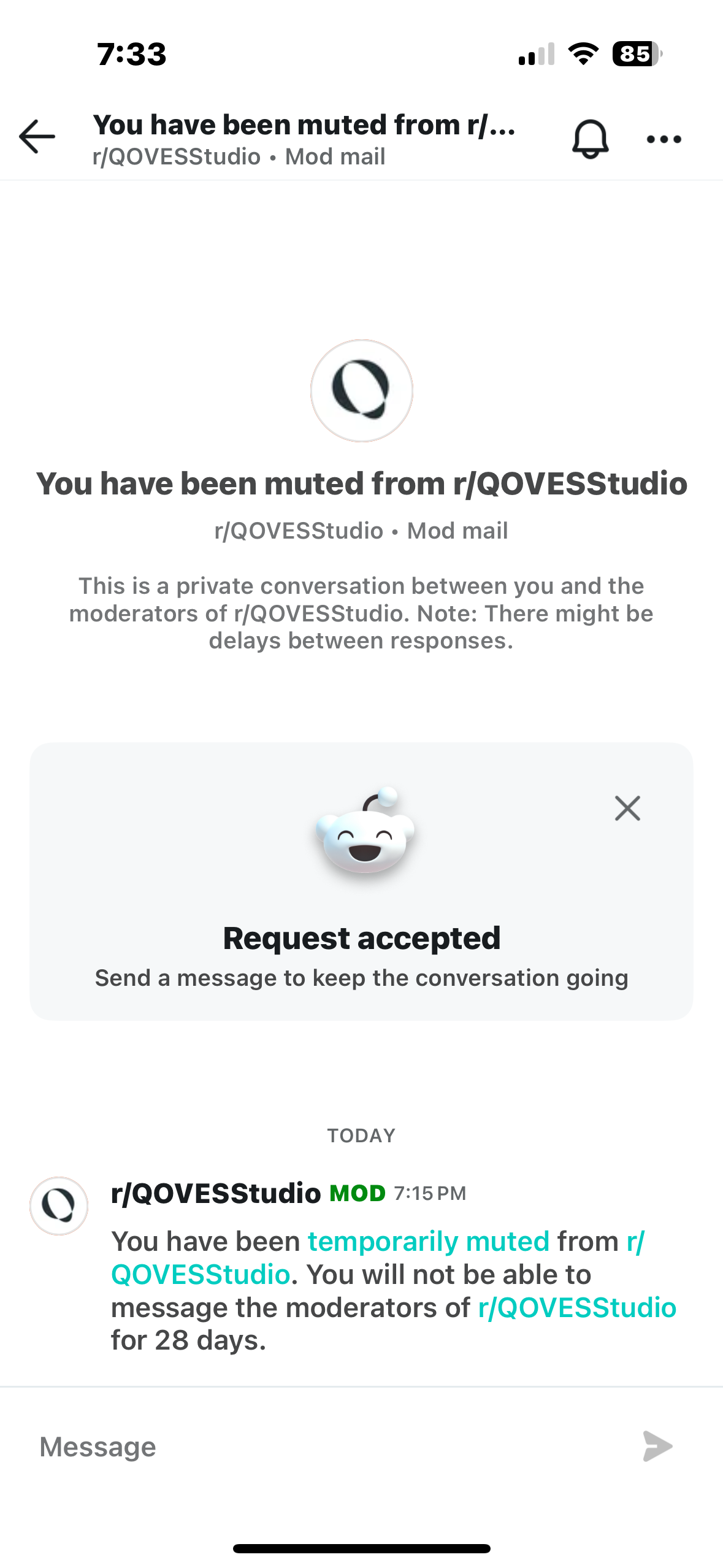Image resolution: width=723 pixels, height=1568 pixels.
Task: Open r/QOVESStudio avatar beside the mod message
Action: (59, 1205)
